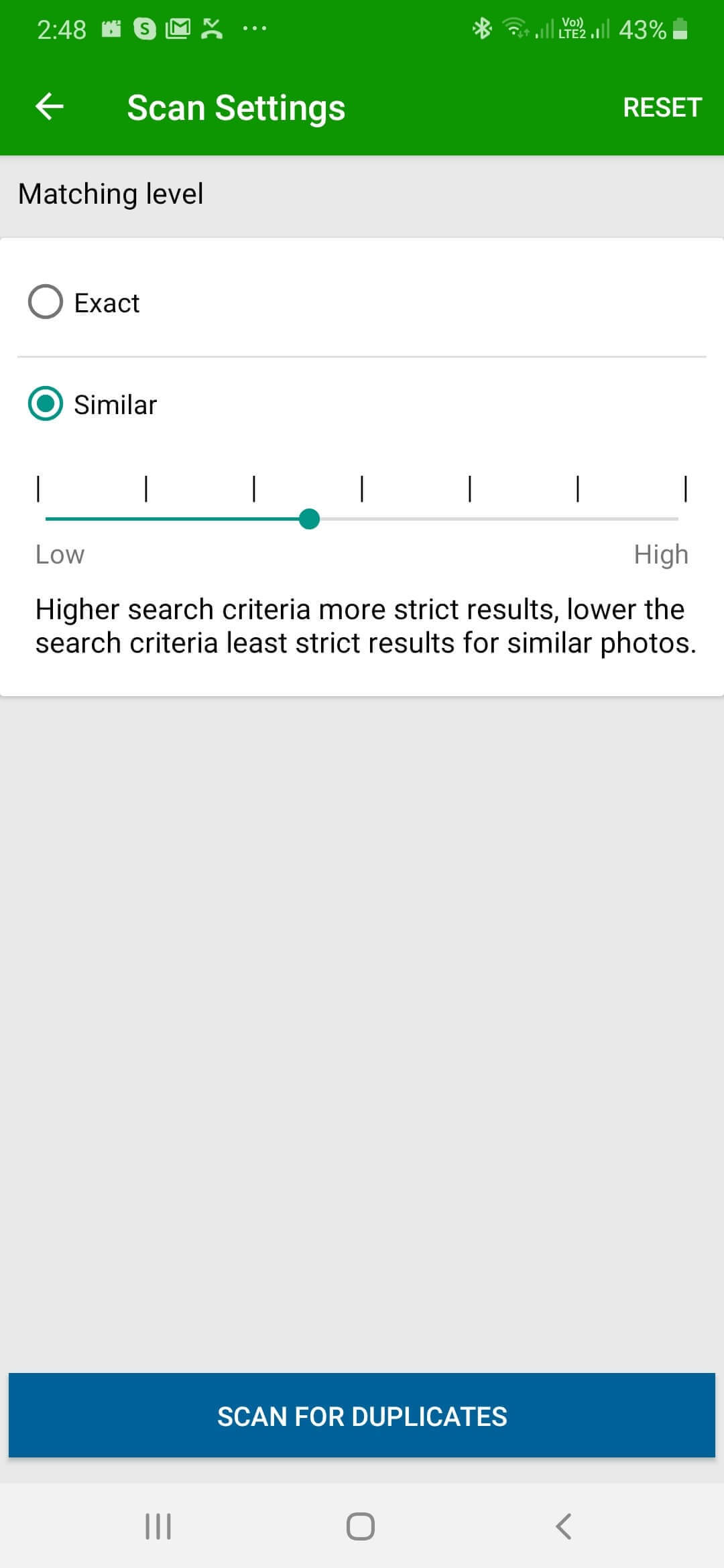724x1568 pixels.
Task: Click RESET to restore default settings
Action: point(662,106)
